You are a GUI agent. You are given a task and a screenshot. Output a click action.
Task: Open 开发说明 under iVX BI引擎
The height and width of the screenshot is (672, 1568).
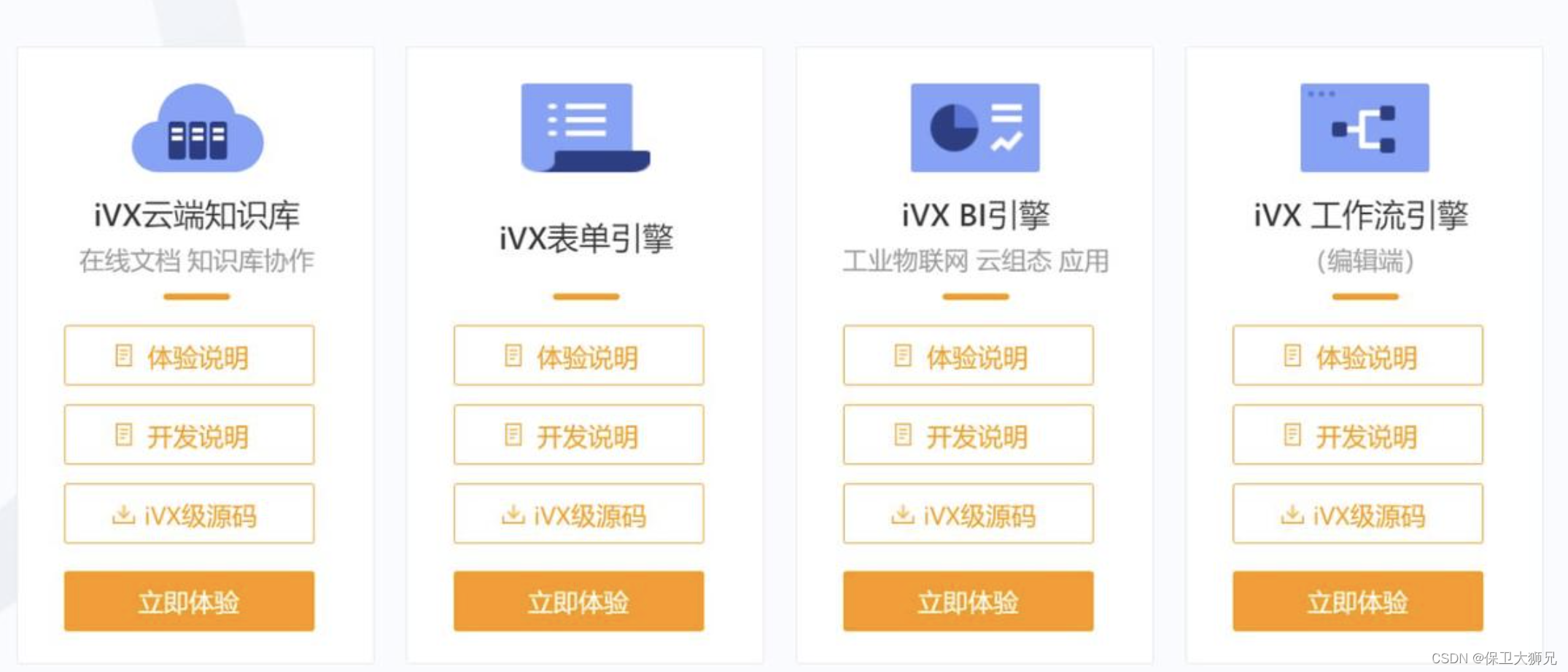coord(968,435)
